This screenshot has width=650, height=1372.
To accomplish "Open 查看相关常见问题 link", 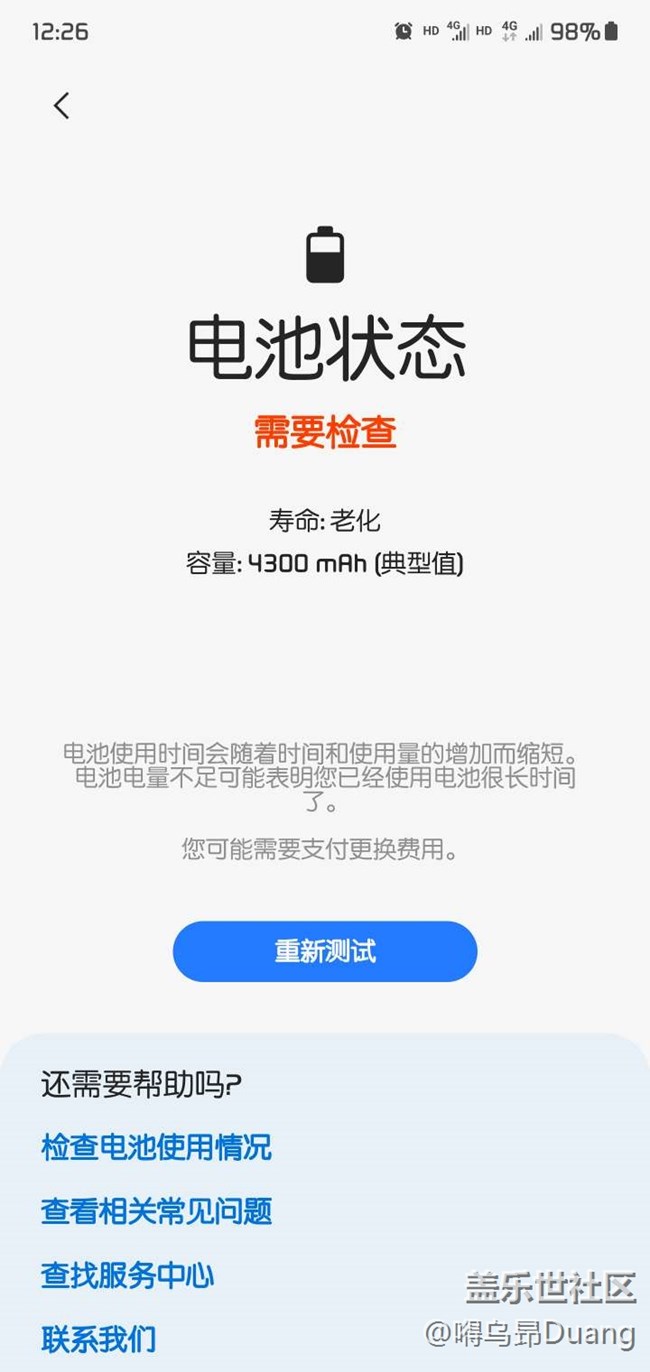I will coord(156,1211).
